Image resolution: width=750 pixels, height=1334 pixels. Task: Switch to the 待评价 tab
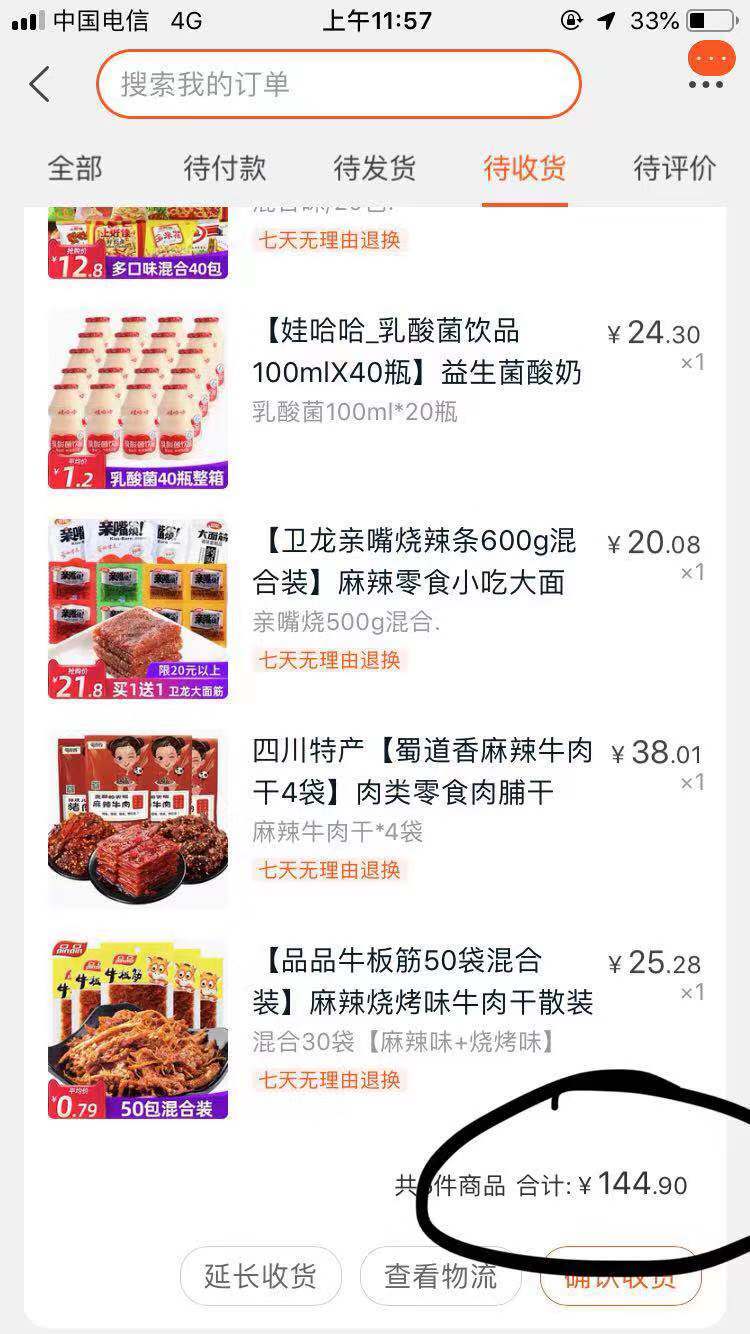pyautogui.click(x=675, y=168)
